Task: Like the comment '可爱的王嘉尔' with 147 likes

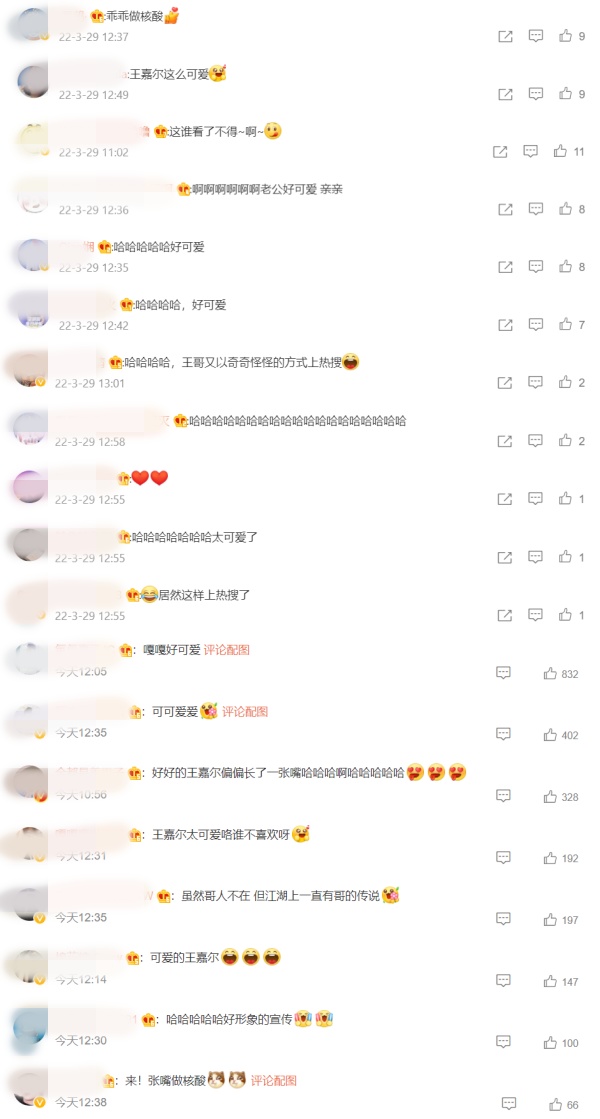Action: [550, 981]
